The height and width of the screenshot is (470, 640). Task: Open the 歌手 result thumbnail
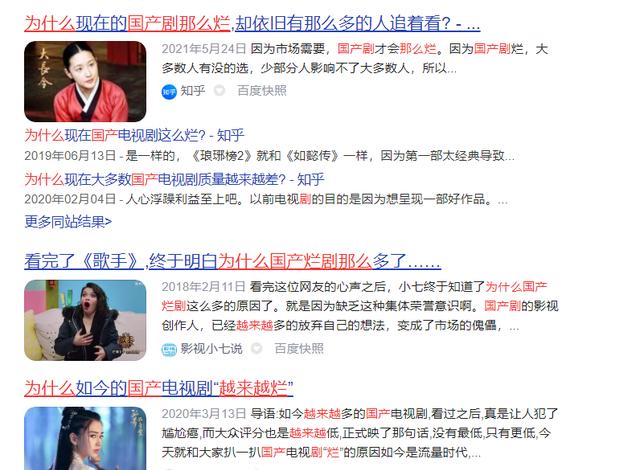pyautogui.click(x=85, y=320)
